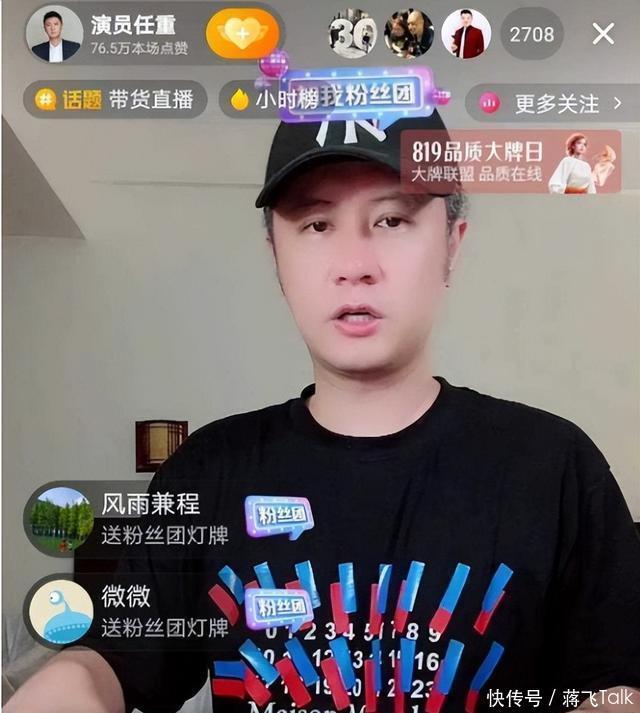Screen dimensions: 640x713
Task: View the red-suited viewer's avatar
Action: [466, 34]
